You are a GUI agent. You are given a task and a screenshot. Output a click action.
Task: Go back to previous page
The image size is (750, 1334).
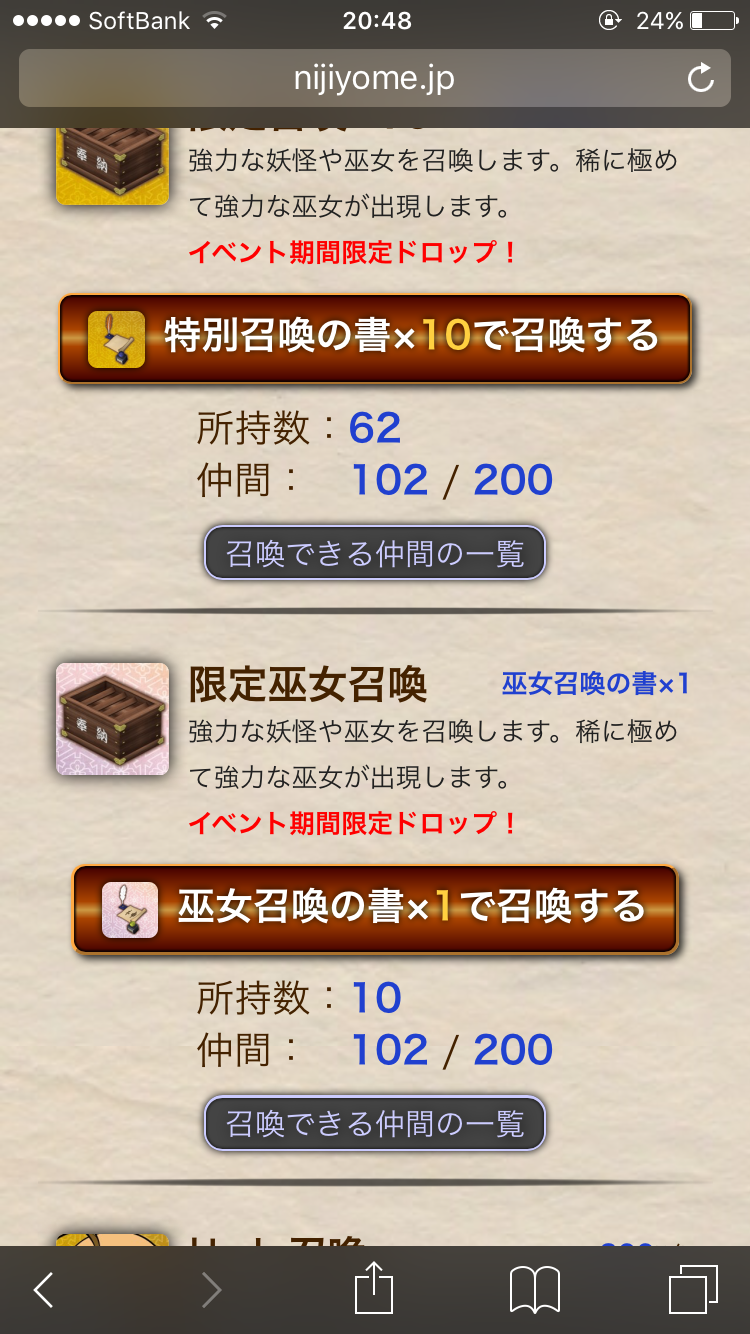pos(44,1290)
